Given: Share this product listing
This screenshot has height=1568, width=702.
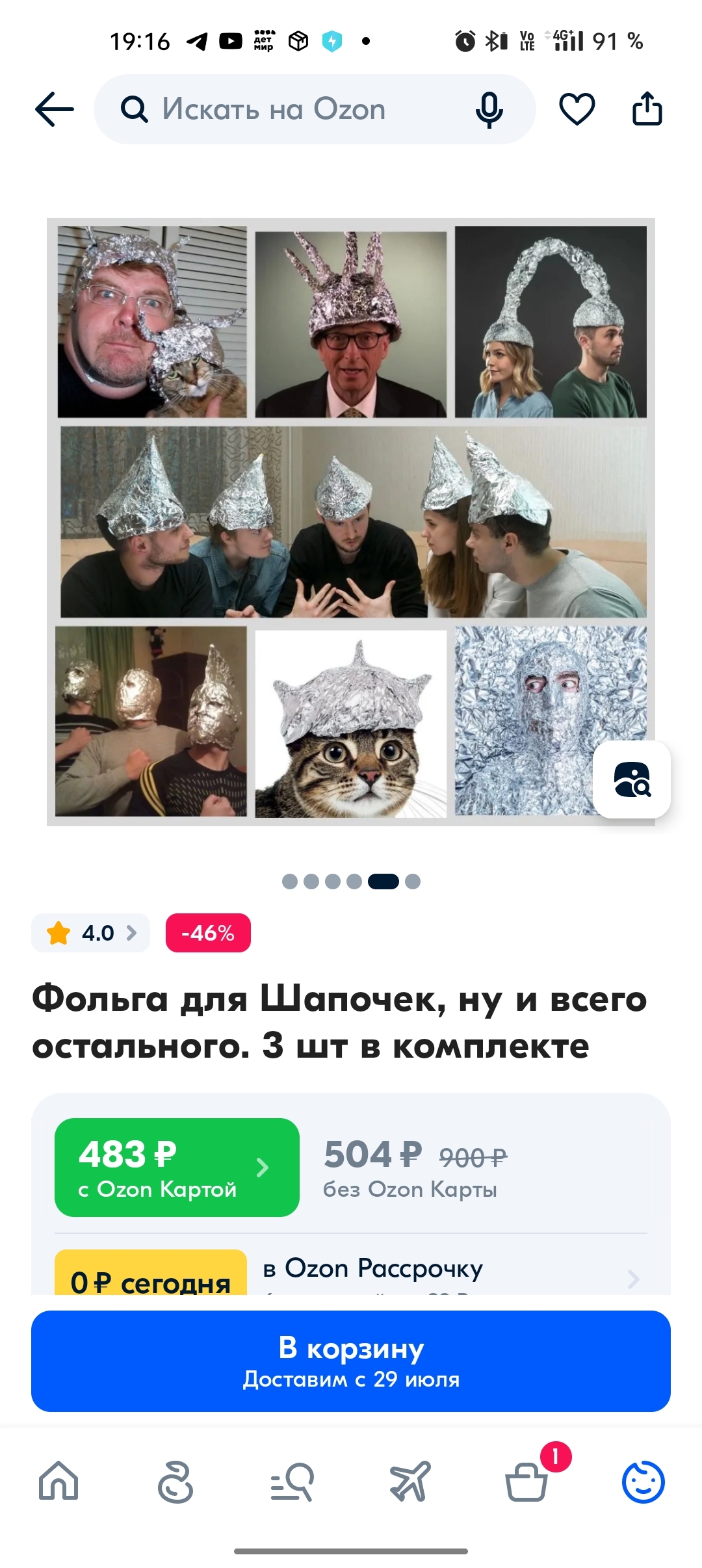Looking at the screenshot, I should point(647,109).
